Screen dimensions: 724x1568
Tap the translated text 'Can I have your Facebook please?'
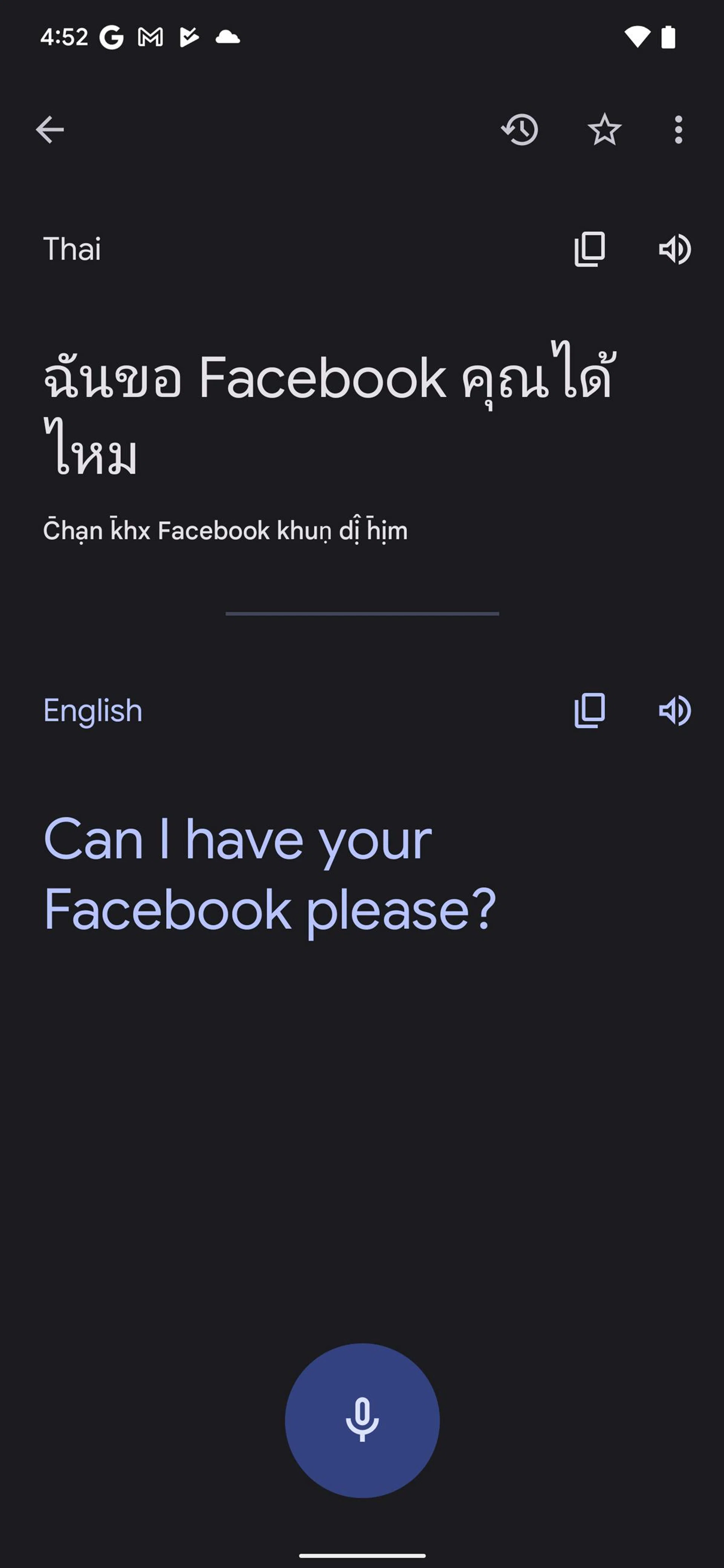[270, 873]
